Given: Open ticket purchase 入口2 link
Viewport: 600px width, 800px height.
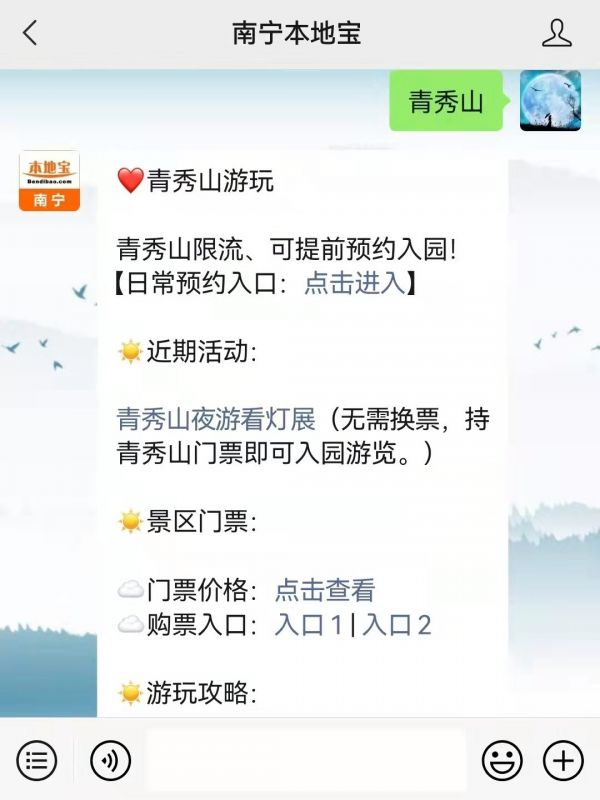Looking at the screenshot, I should point(397,625).
